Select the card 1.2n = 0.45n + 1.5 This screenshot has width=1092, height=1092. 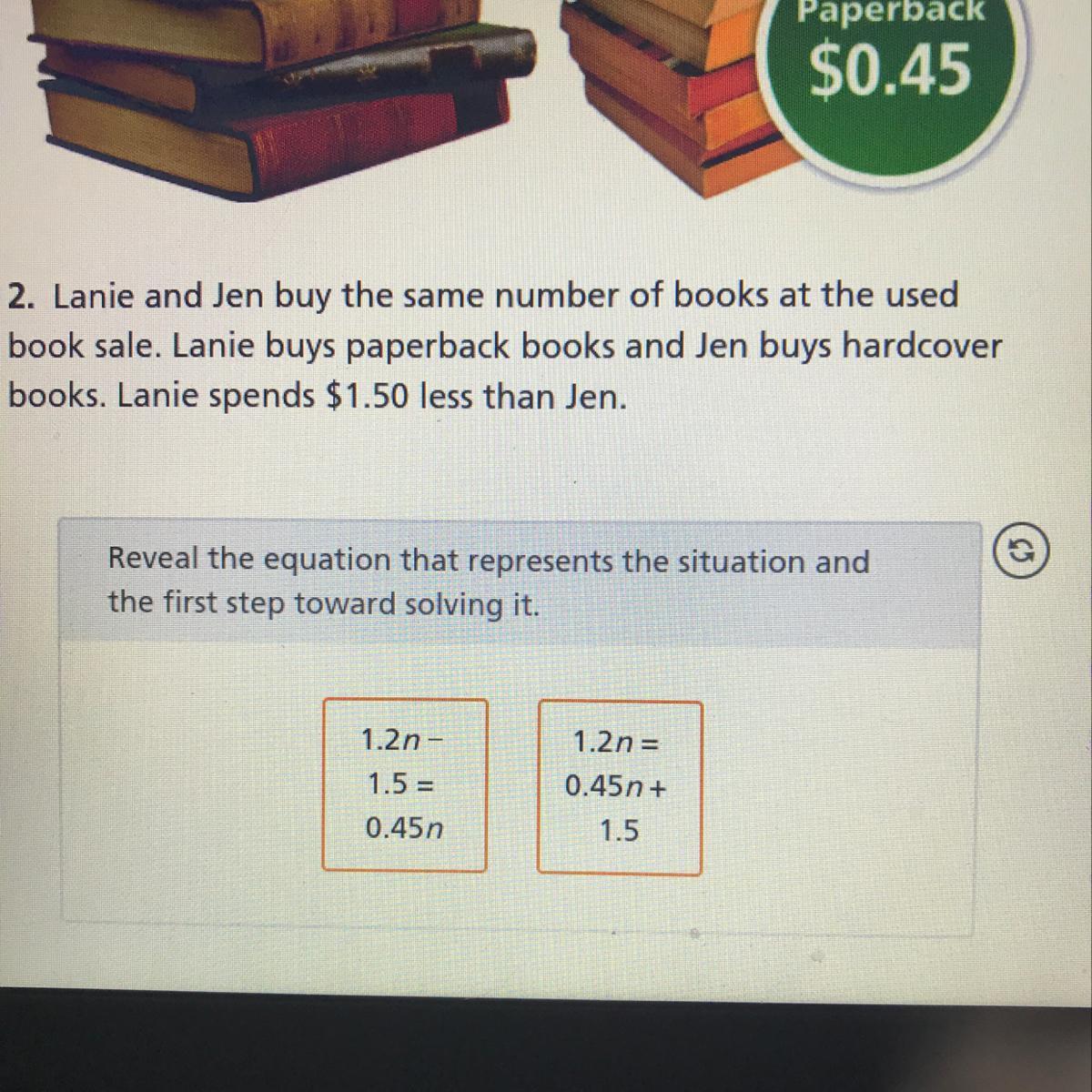coord(619,787)
